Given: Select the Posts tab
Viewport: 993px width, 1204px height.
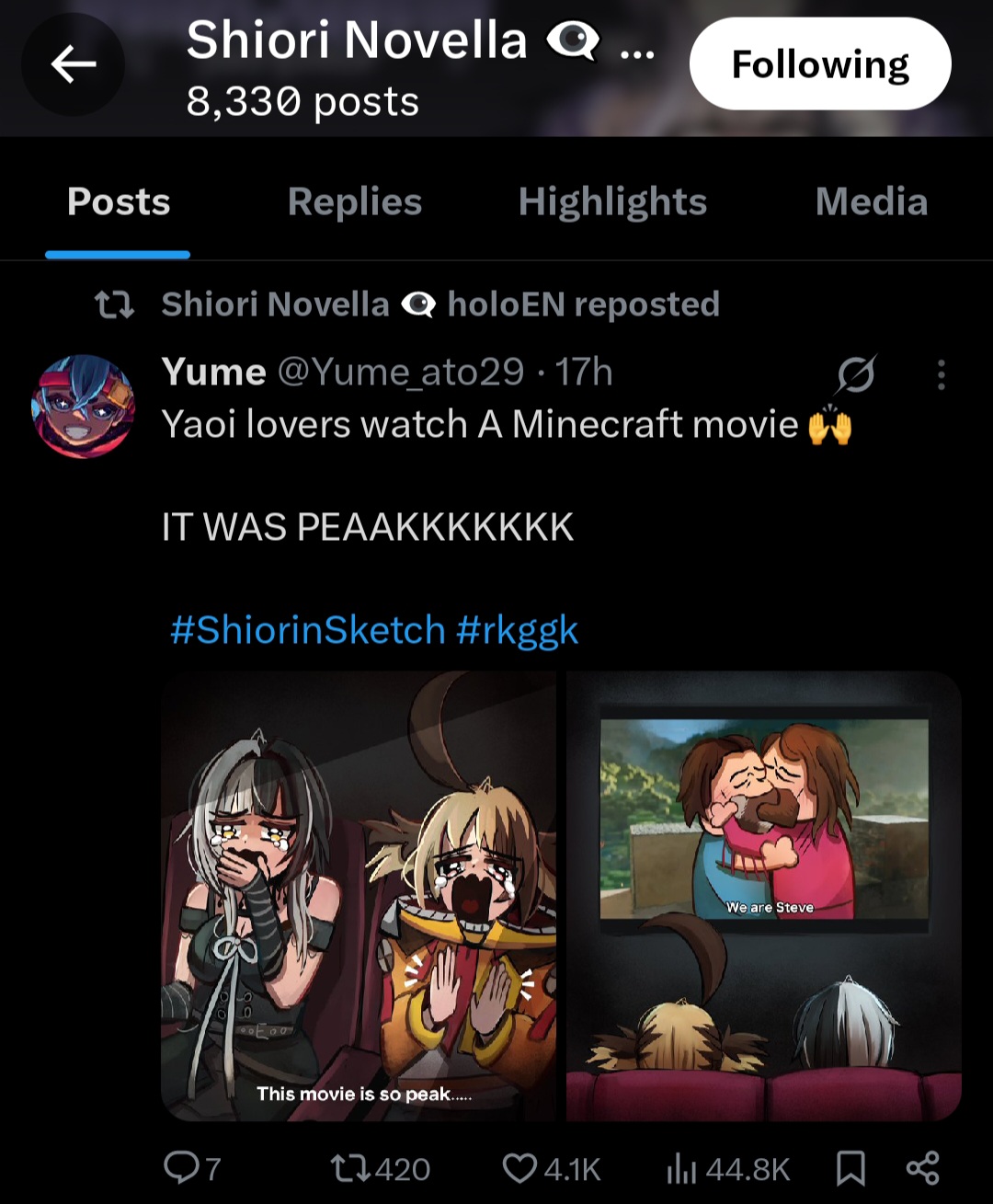Looking at the screenshot, I should [x=119, y=201].
